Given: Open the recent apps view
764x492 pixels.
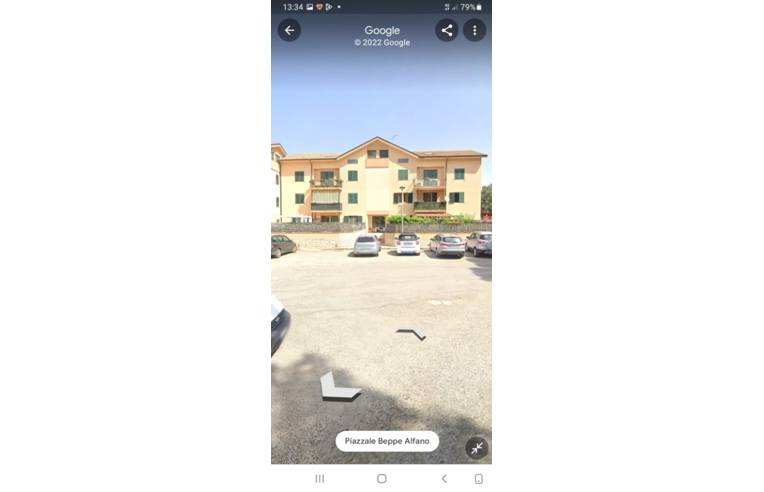Looking at the screenshot, I should [319, 479].
